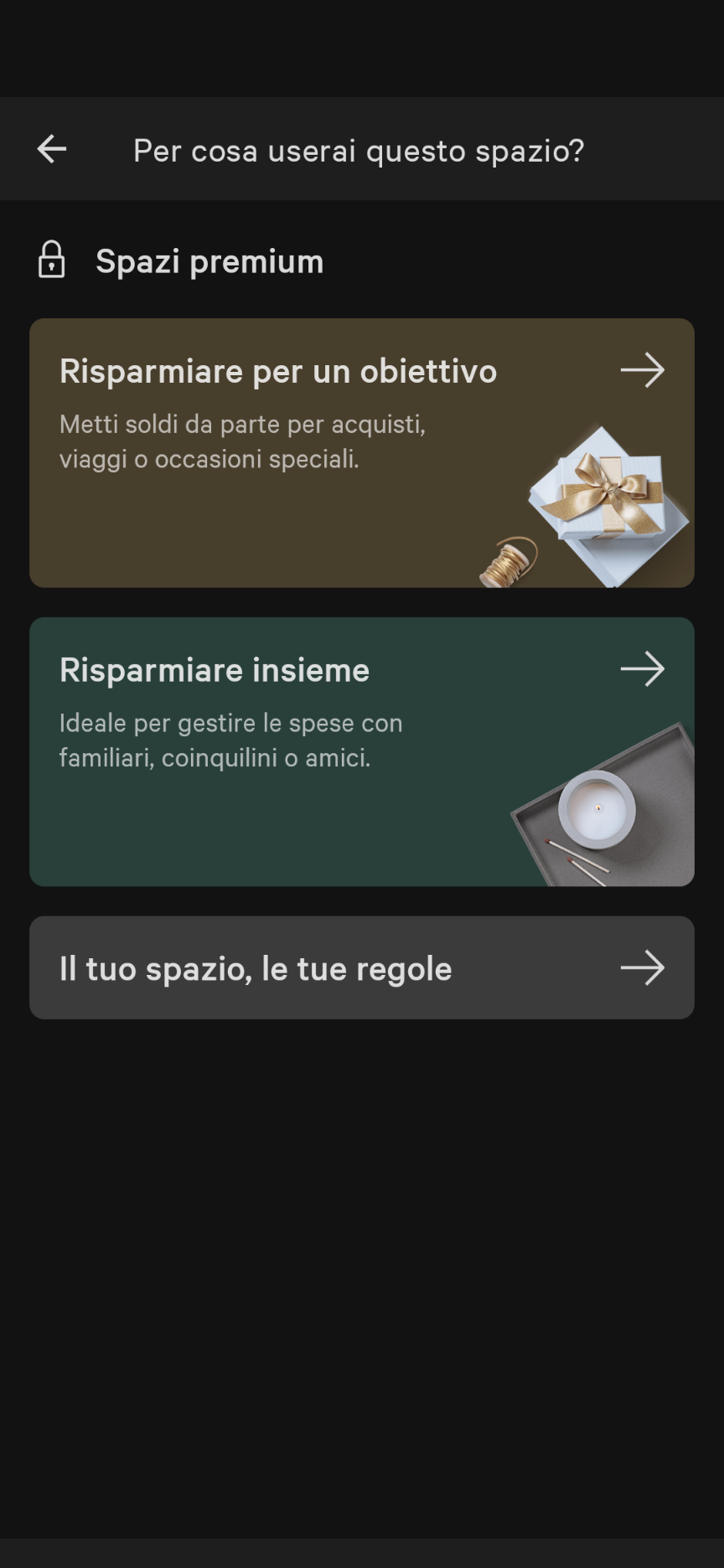The height and width of the screenshot is (1568, 724).
Task: Select the Risparmiare insieme card
Action: pyautogui.click(x=361, y=751)
